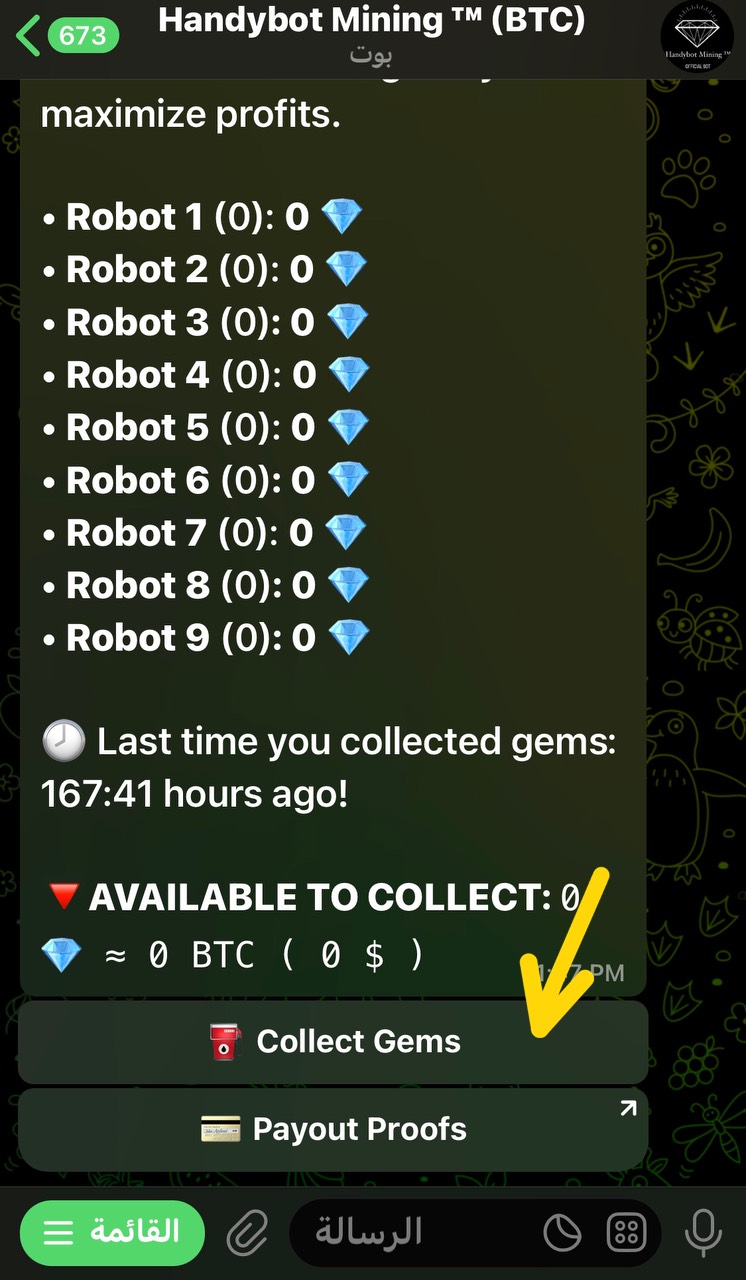Viewport: 746px width, 1280px height.
Task: Open the sticker panel icon
Action: coord(562,1232)
